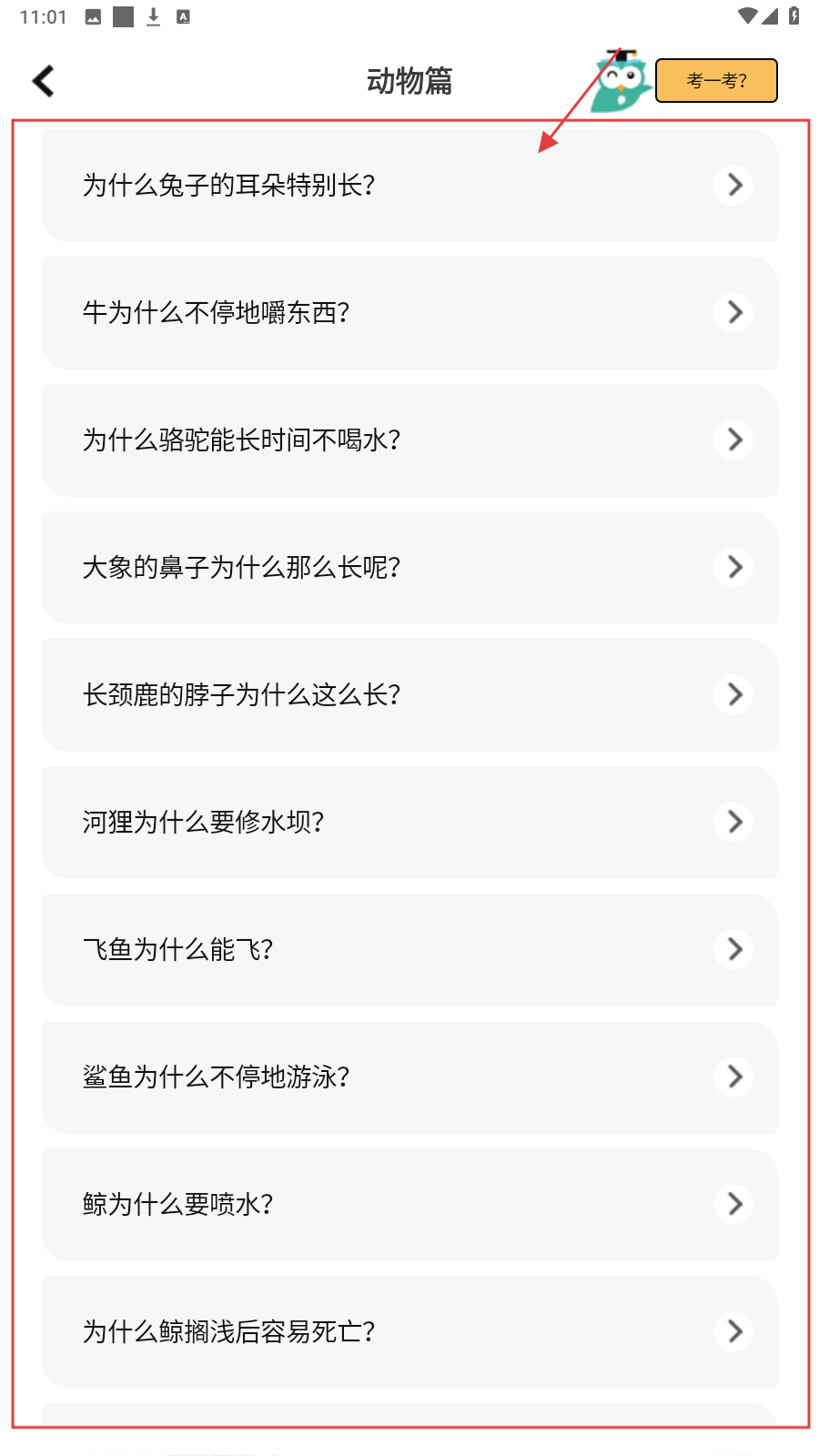Open 长颈鹿的脖子为什么这么长?

pyautogui.click(x=409, y=695)
